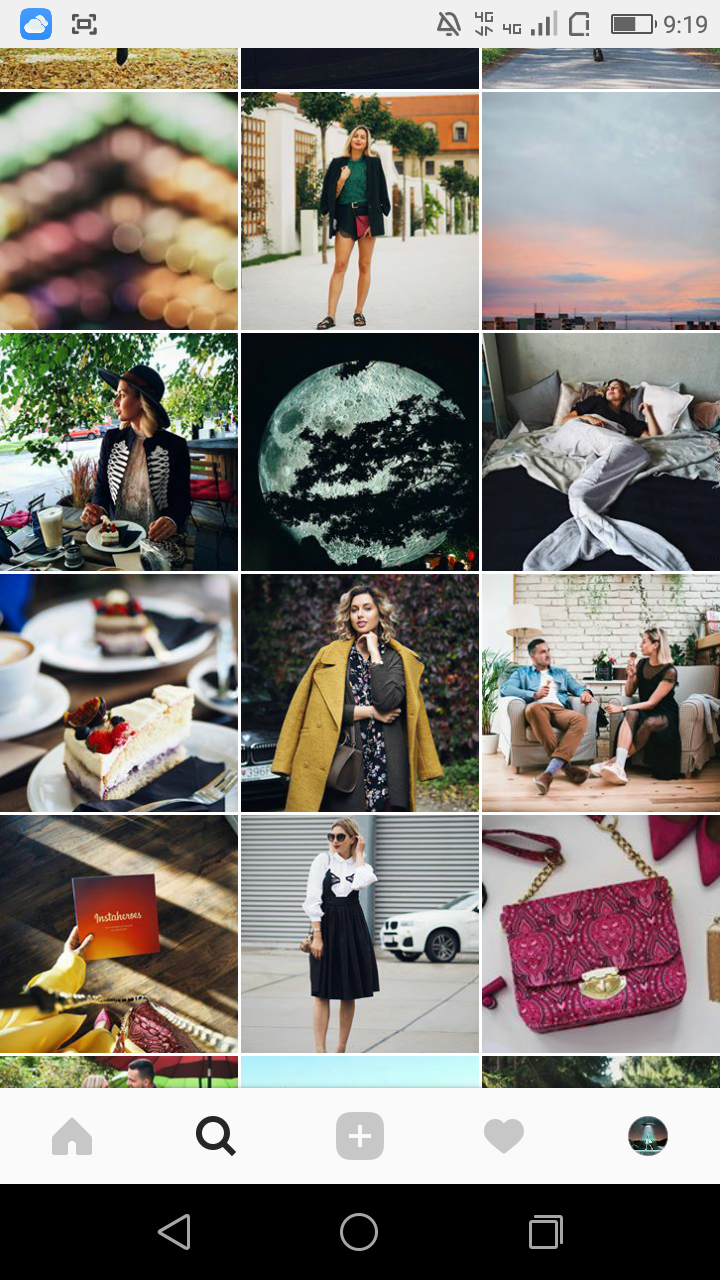View woman in blazer on street photo
The width and height of the screenshot is (720, 1280).
pyautogui.click(x=360, y=211)
